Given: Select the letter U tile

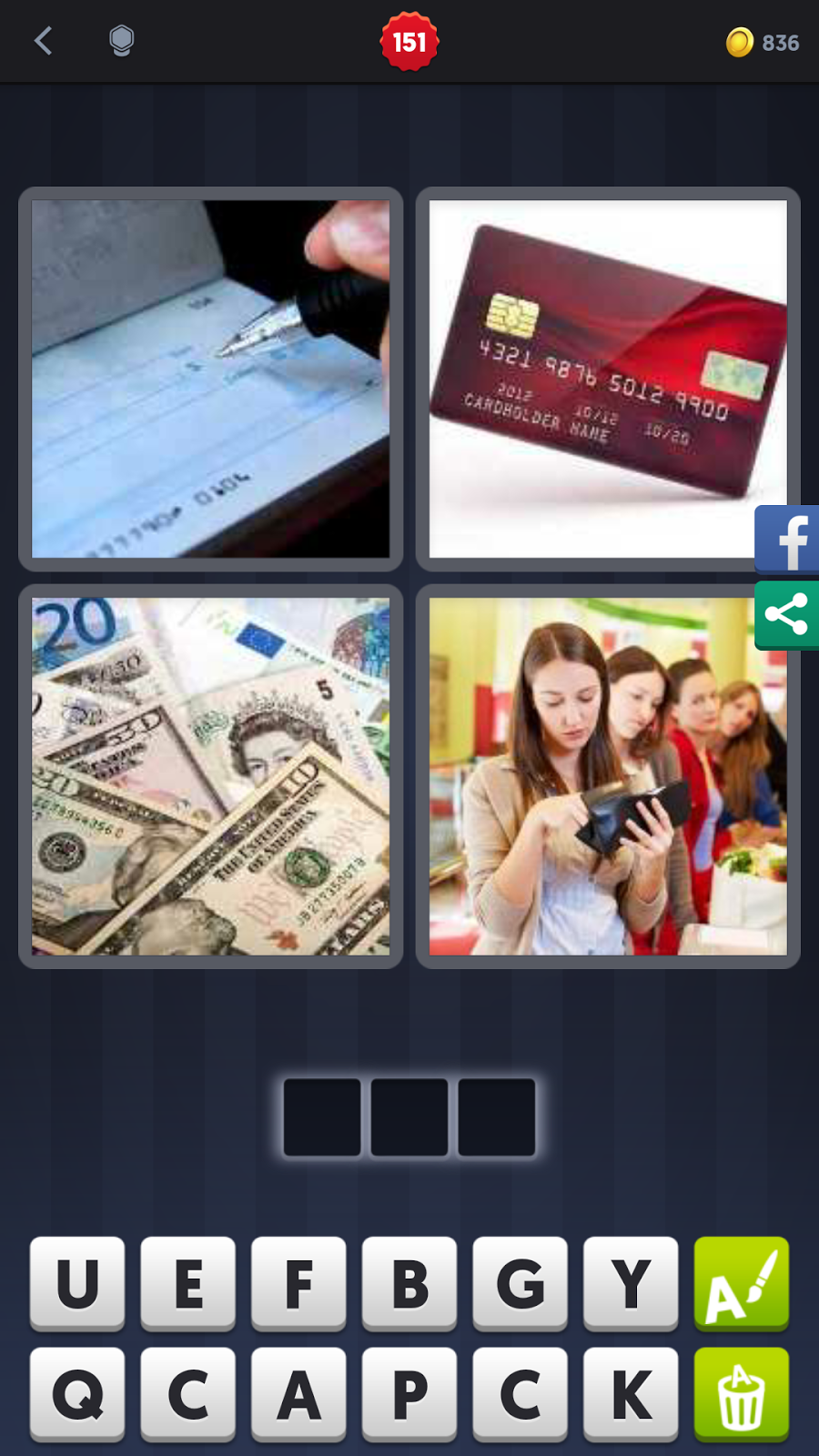Looking at the screenshot, I should pyautogui.click(x=77, y=1283).
